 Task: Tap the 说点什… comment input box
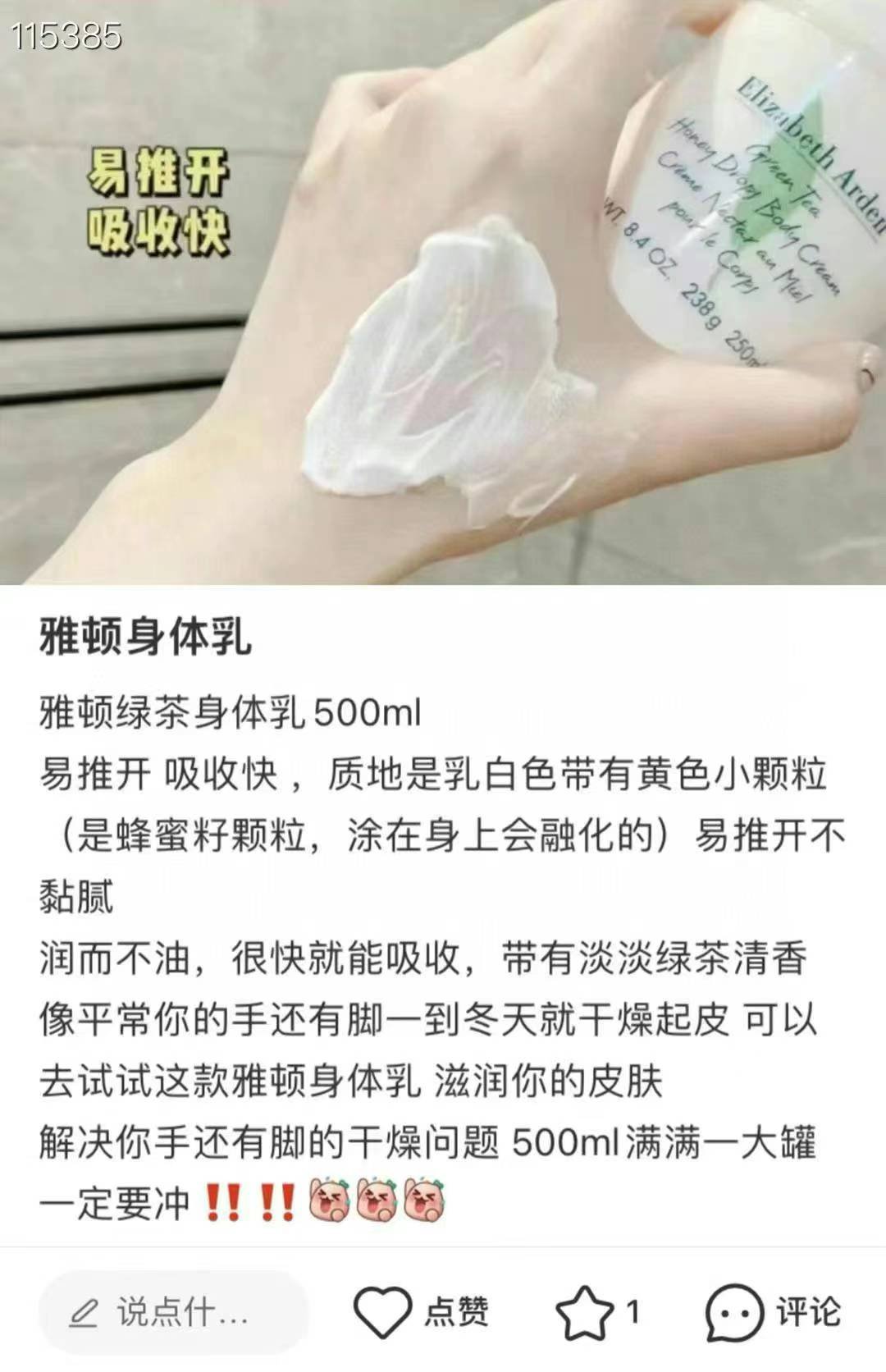(x=173, y=1313)
